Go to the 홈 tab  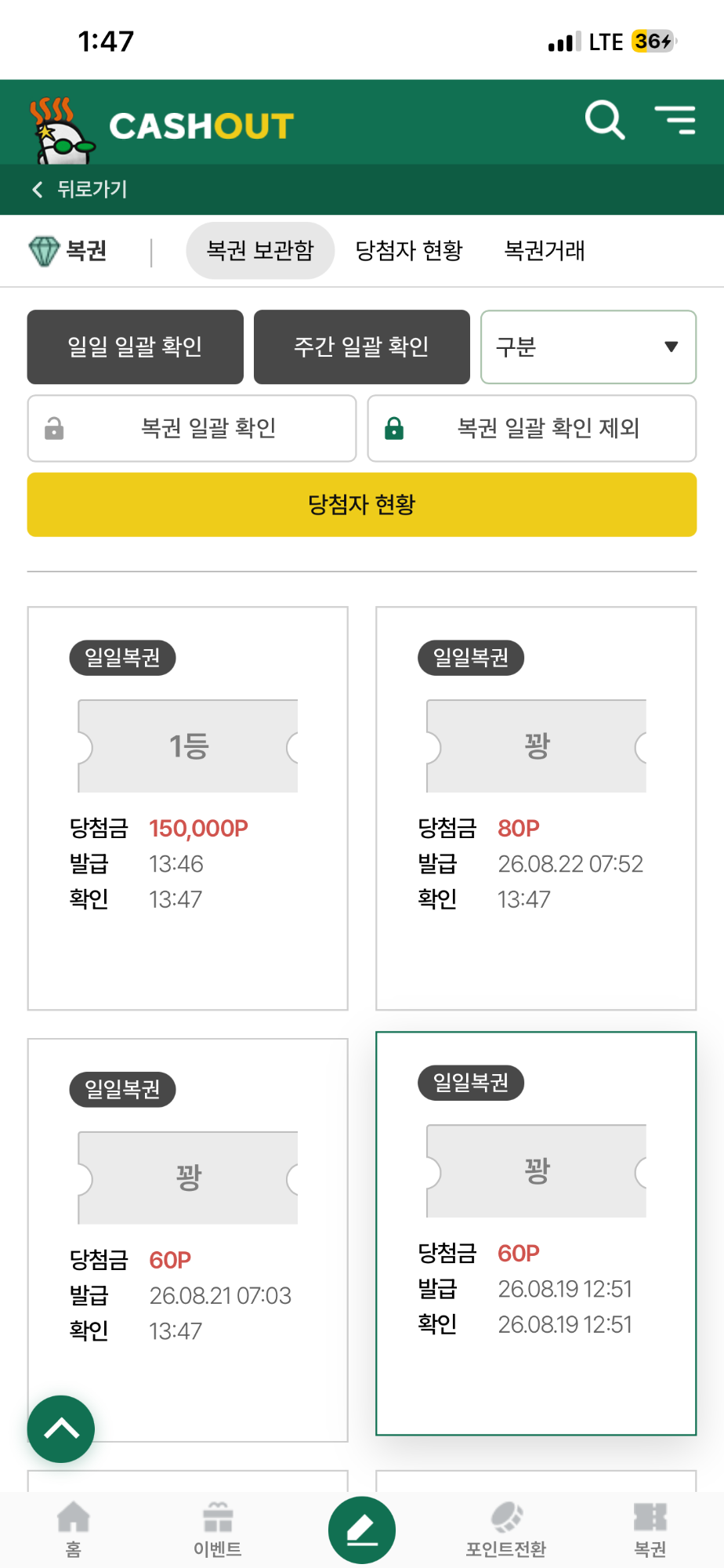pos(73,1529)
